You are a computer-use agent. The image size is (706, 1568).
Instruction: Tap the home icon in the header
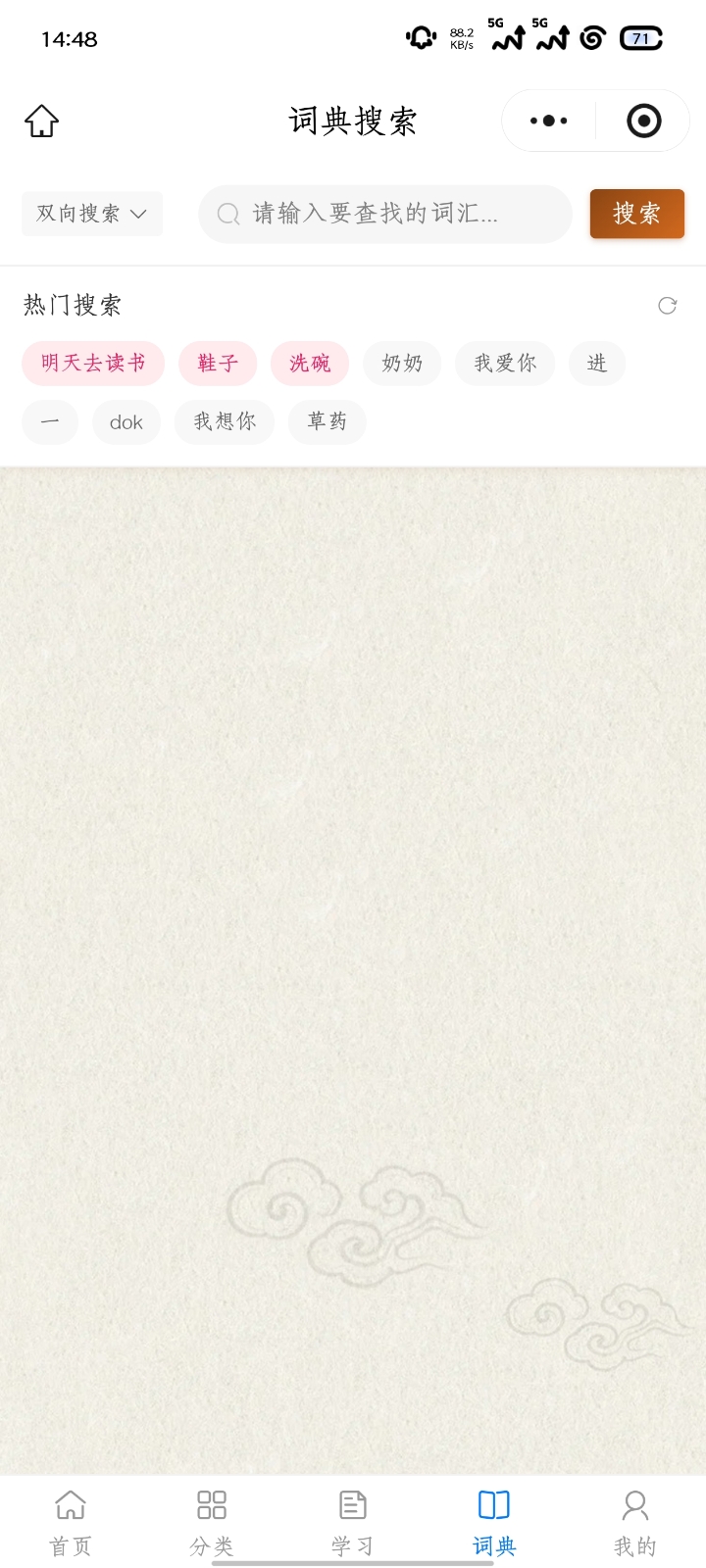click(x=41, y=122)
